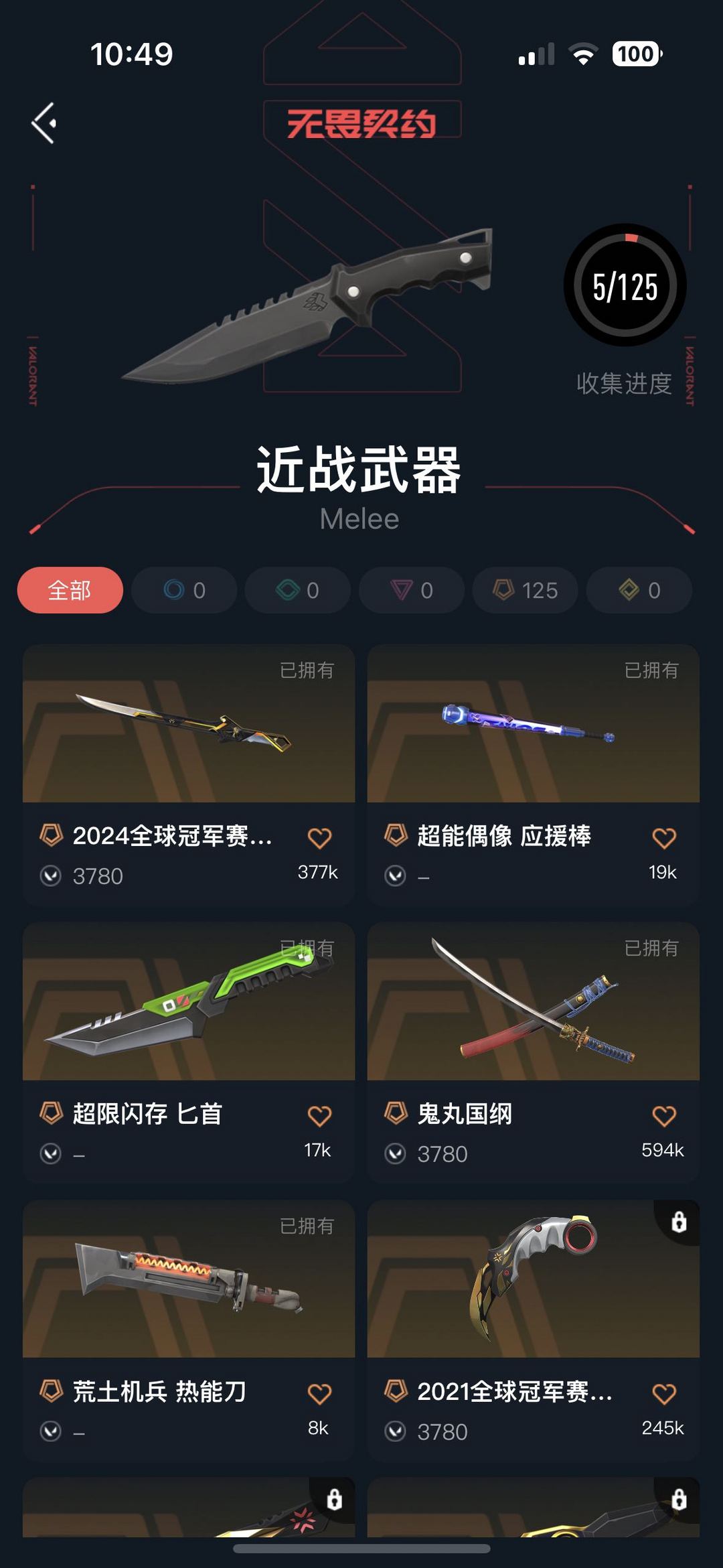Open the 超能偶像 应援棒 card
The height and width of the screenshot is (1568, 723).
coord(534,775)
